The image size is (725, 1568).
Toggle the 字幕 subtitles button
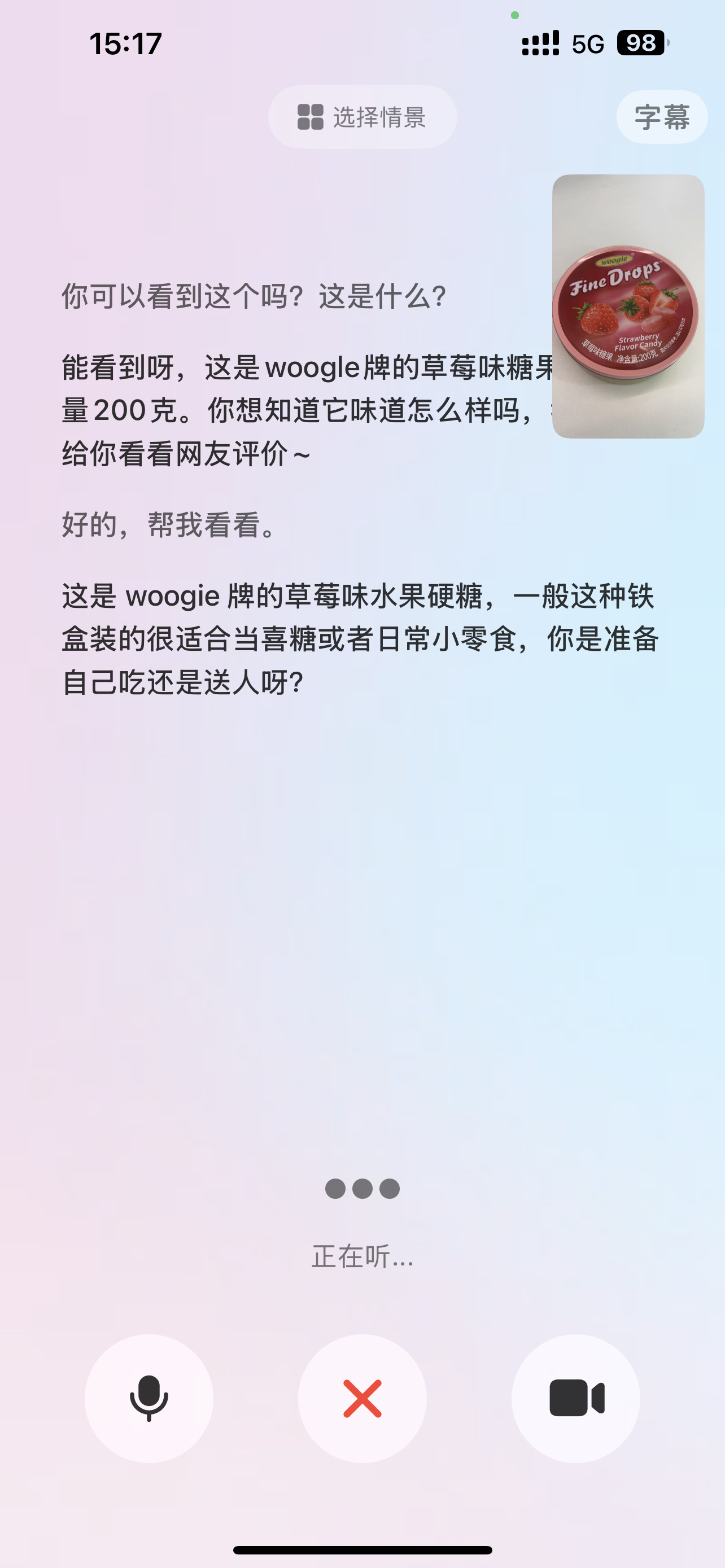coord(662,117)
